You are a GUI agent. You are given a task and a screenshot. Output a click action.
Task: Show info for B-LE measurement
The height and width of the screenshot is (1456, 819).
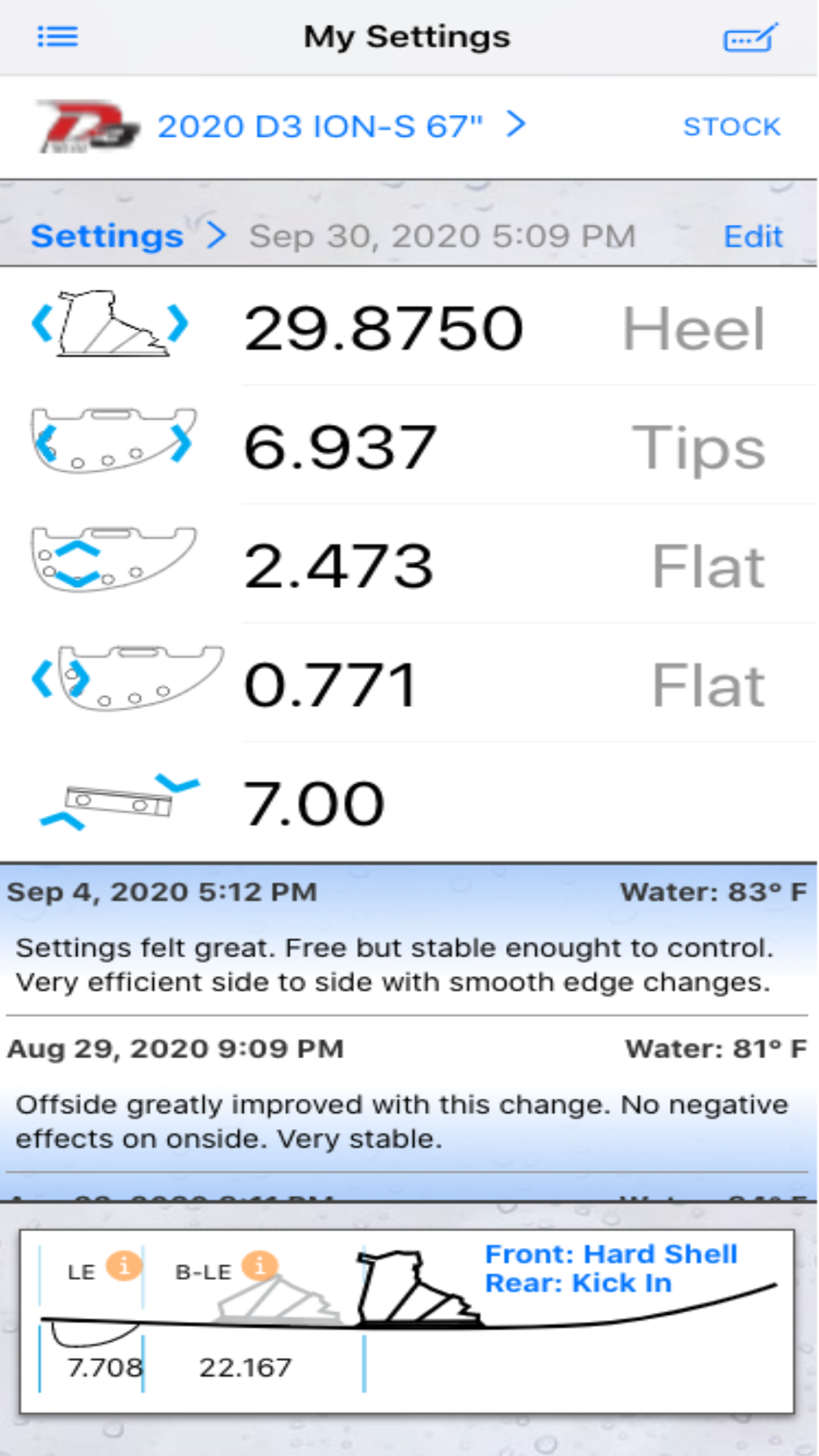click(260, 1266)
